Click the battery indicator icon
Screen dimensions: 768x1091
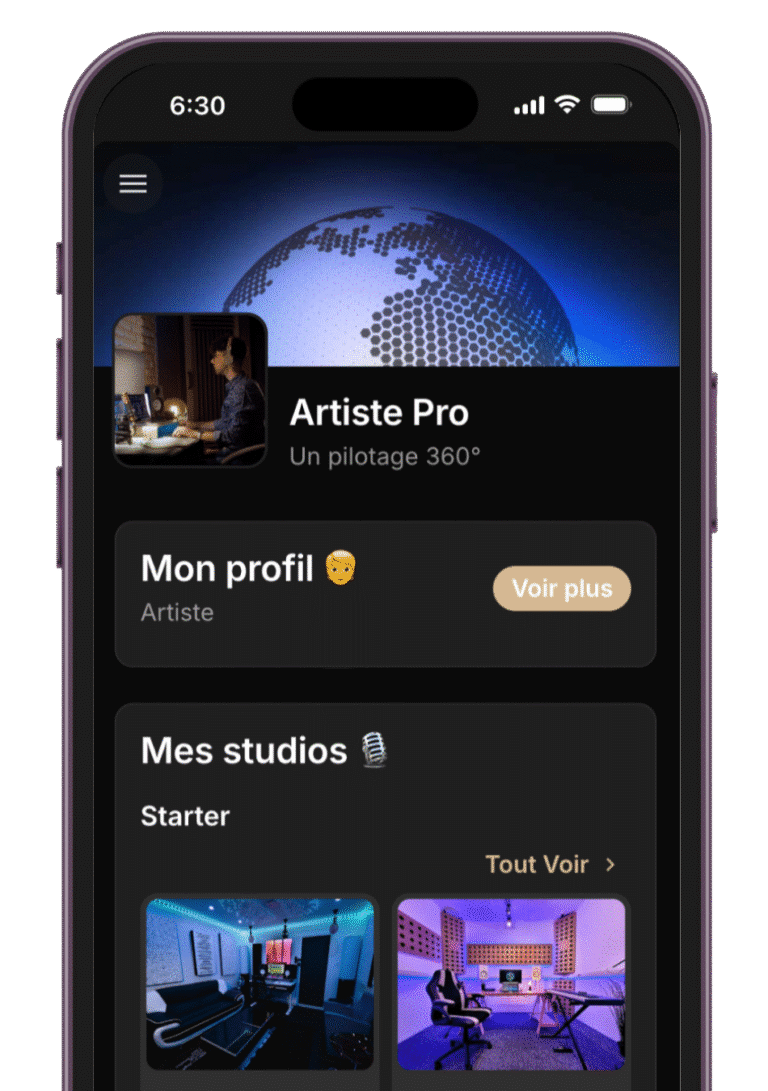pyautogui.click(x=611, y=102)
